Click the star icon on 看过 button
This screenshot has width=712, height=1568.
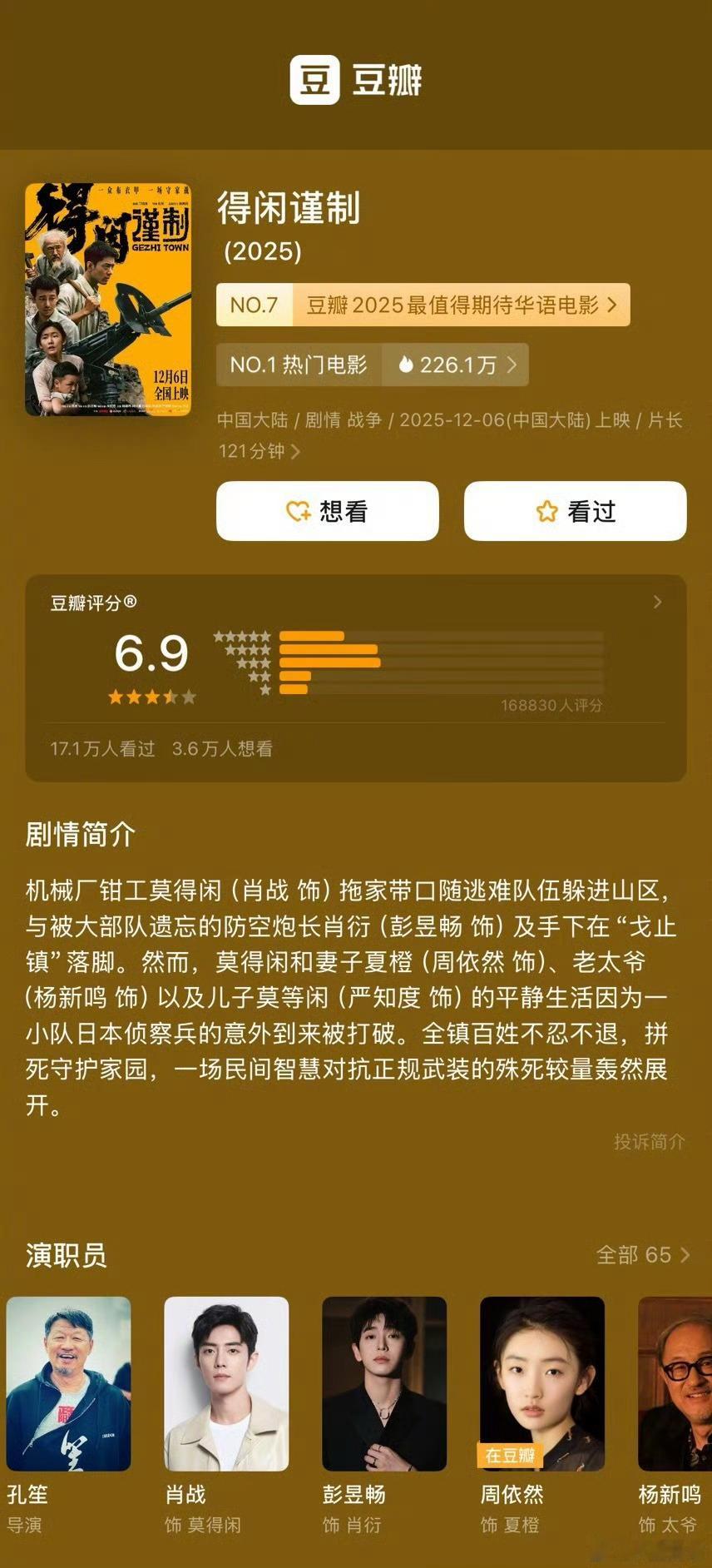tap(546, 512)
